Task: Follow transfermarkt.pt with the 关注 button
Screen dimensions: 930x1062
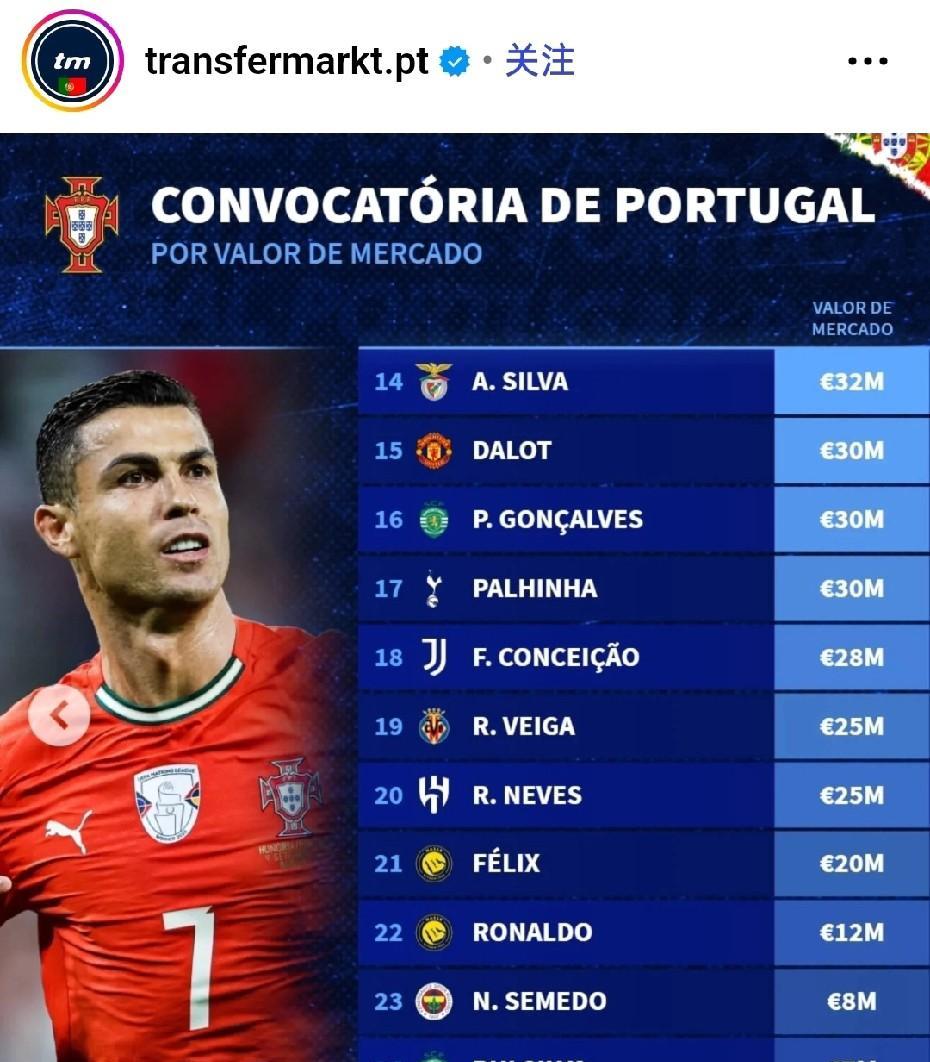Action: pos(539,61)
